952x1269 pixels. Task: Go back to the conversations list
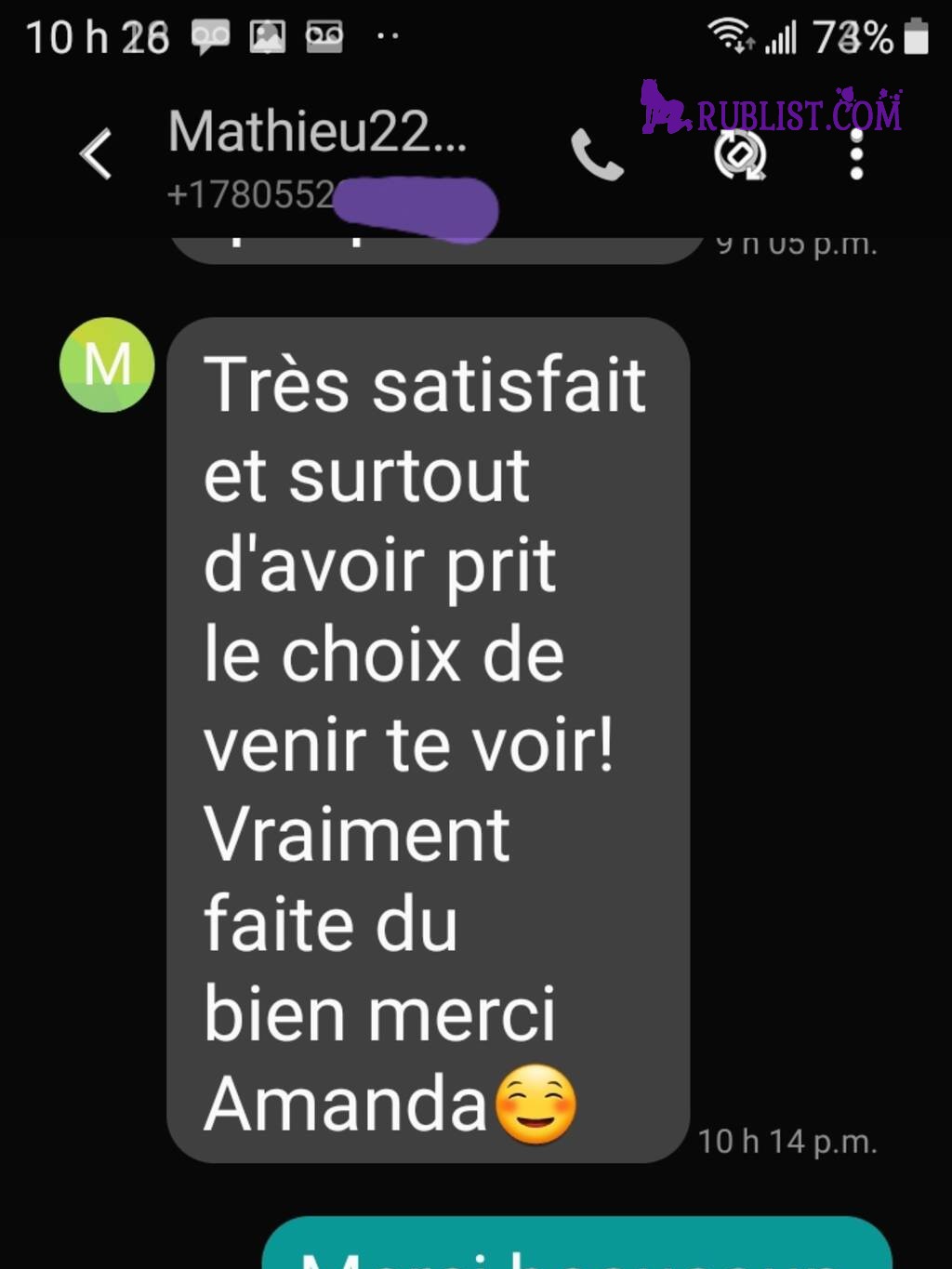[96, 154]
